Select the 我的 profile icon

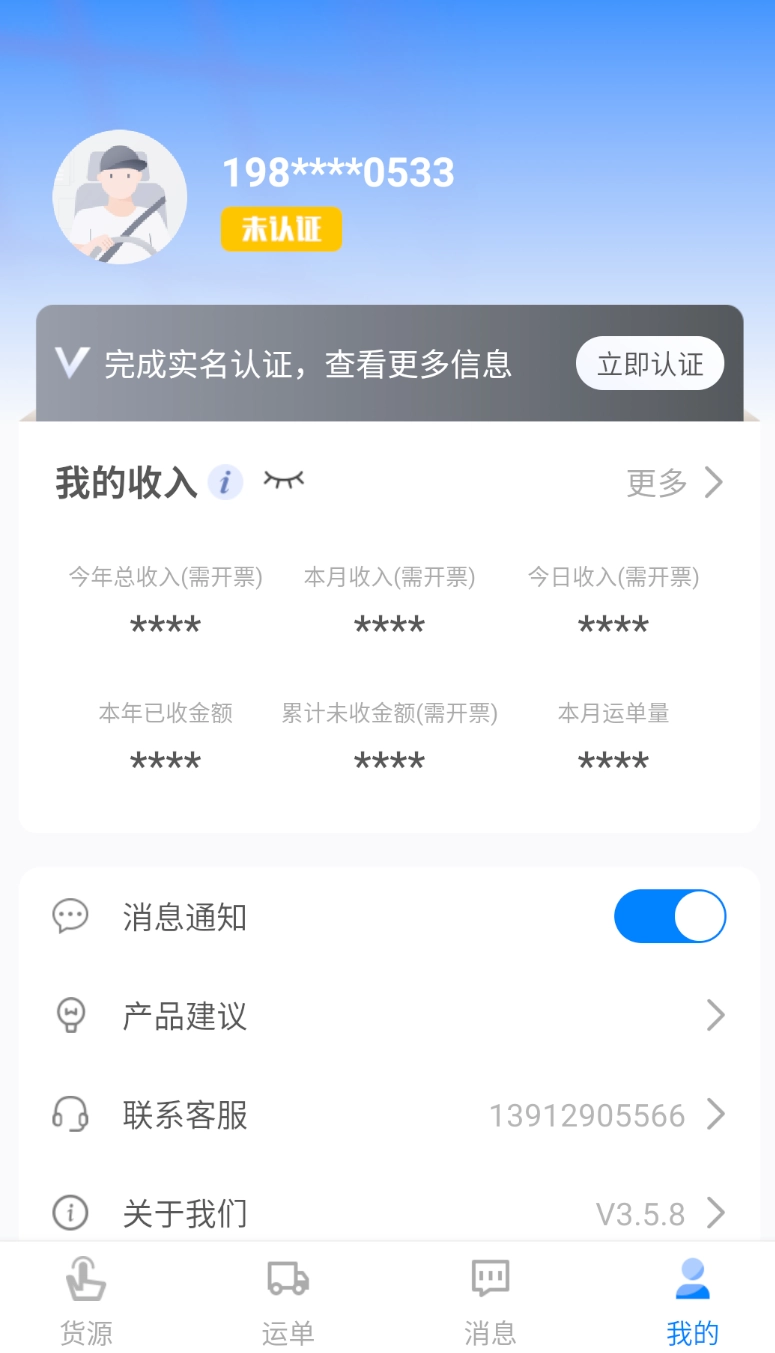point(690,1274)
